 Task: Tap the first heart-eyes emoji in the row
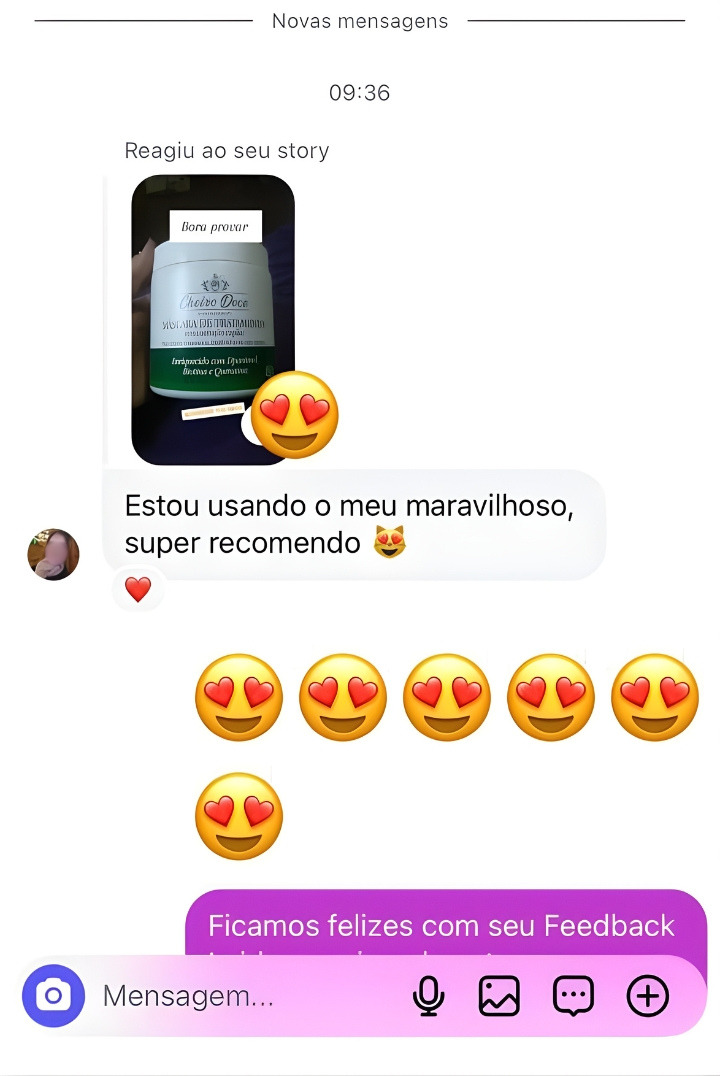pos(238,697)
